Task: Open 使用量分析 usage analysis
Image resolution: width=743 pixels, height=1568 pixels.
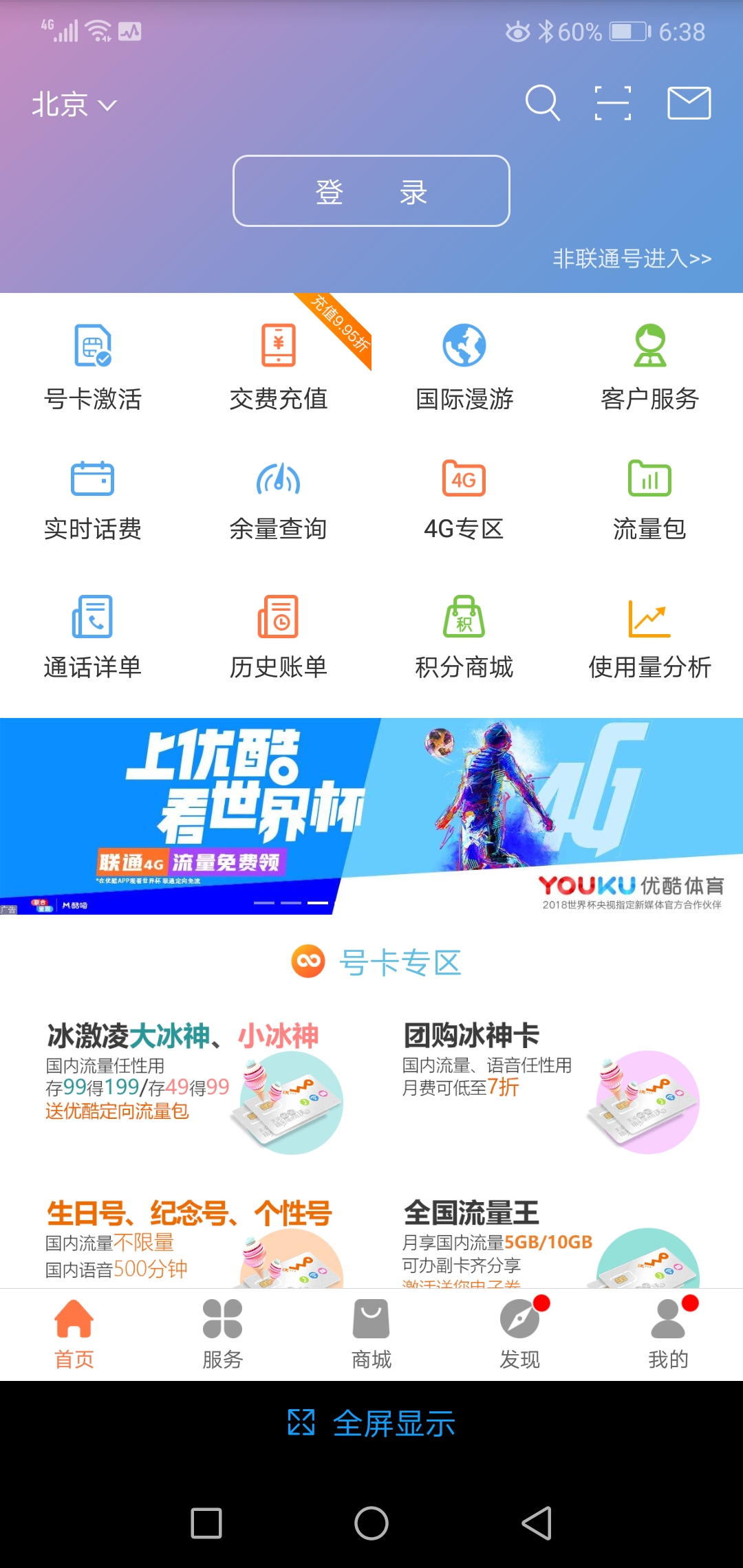Action: pyautogui.click(x=650, y=633)
